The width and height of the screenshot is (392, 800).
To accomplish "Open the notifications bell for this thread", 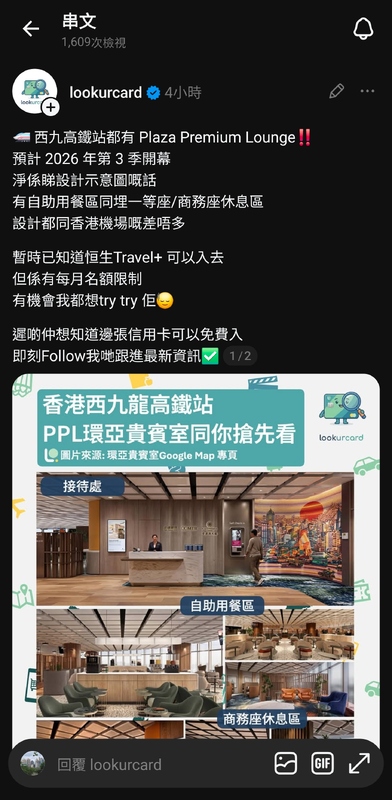I will (x=363, y=29).
